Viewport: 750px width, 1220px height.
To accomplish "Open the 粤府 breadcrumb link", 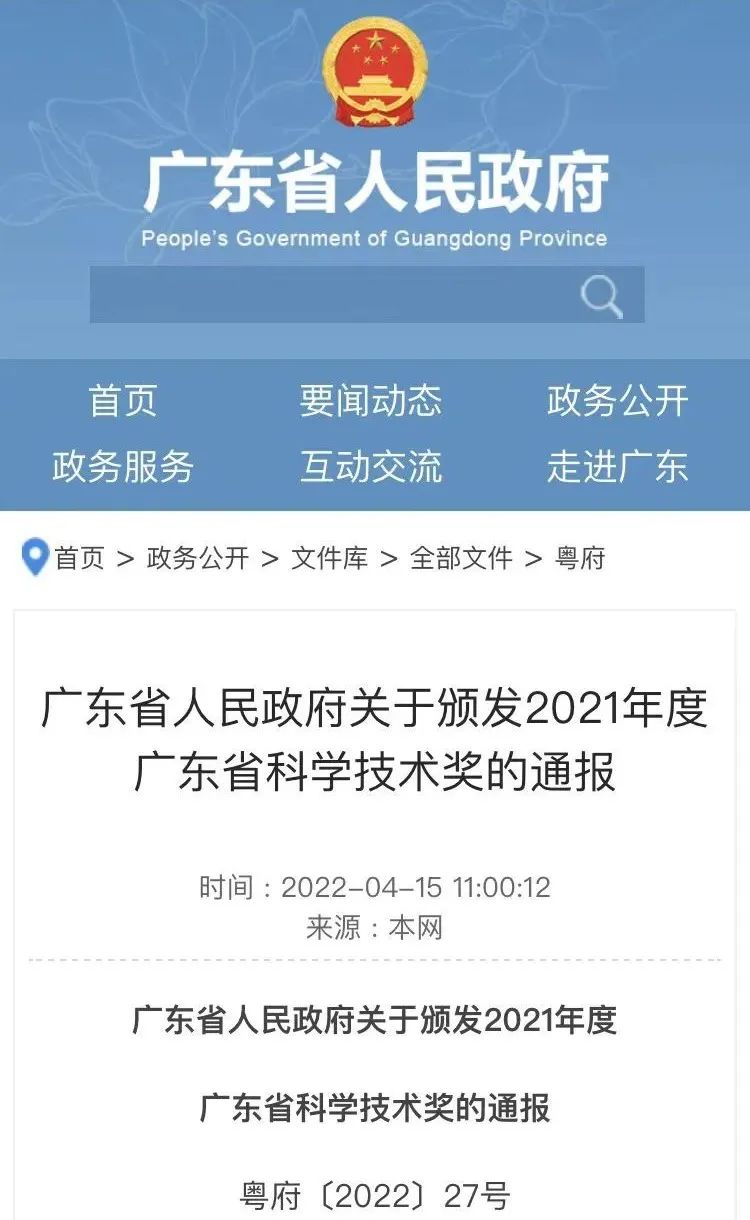I will coord(580,558).
